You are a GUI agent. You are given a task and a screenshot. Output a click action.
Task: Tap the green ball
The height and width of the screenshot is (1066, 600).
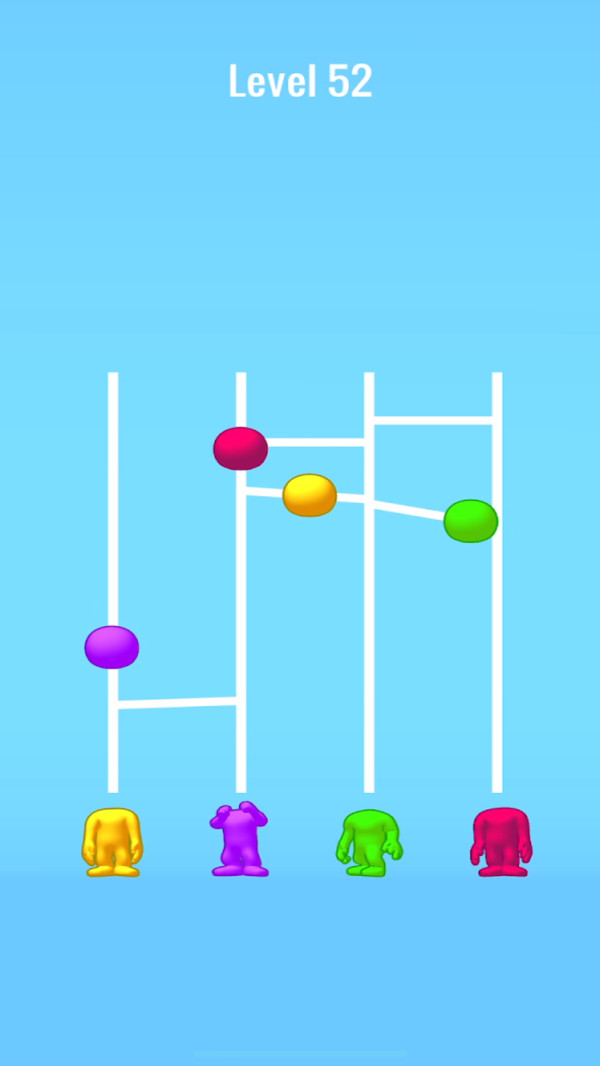pos(471,521)
